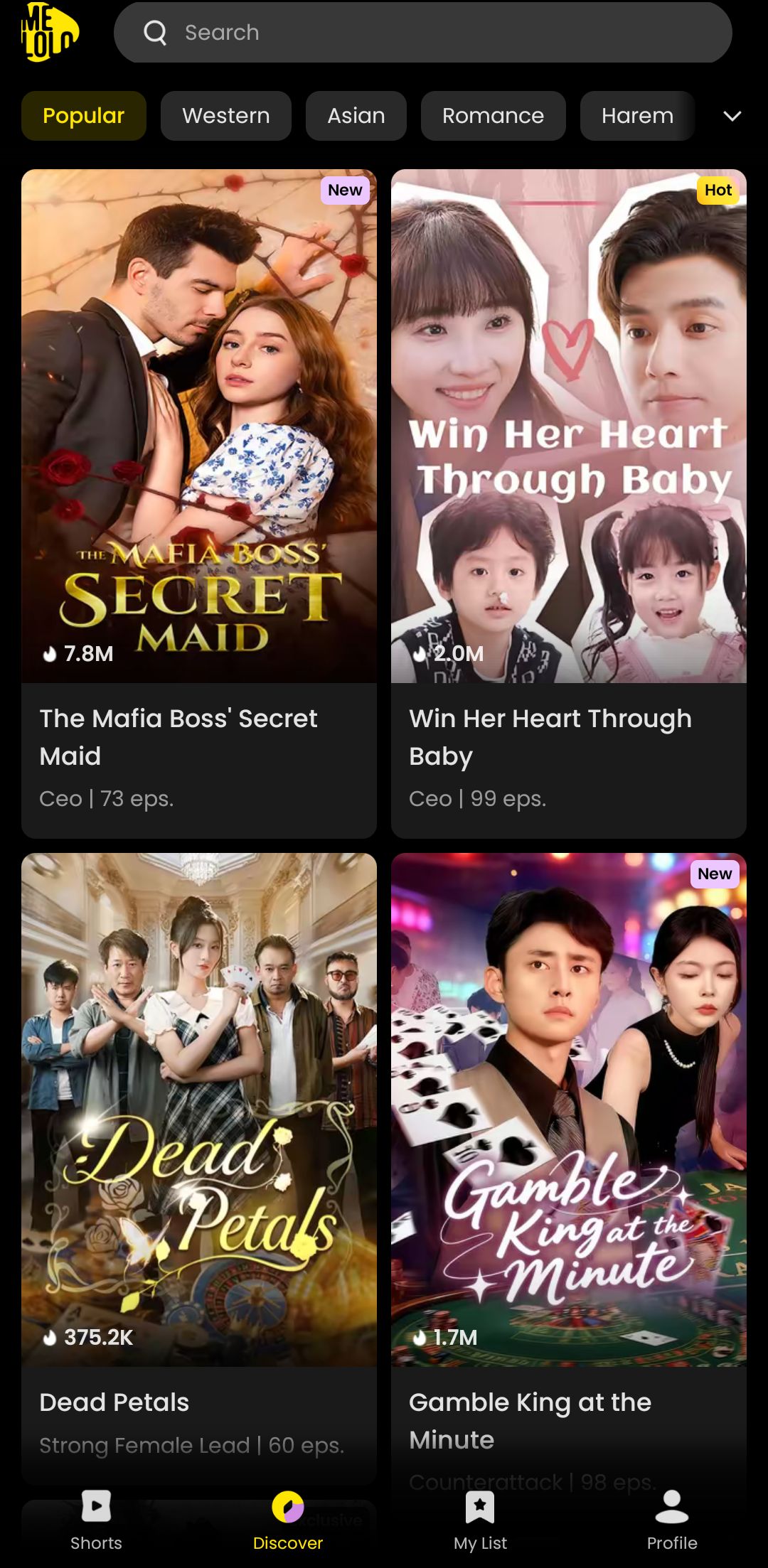View the Dead Petals series
The height and width of the screenshot is (1568, 768).
tap(199, 1109)
